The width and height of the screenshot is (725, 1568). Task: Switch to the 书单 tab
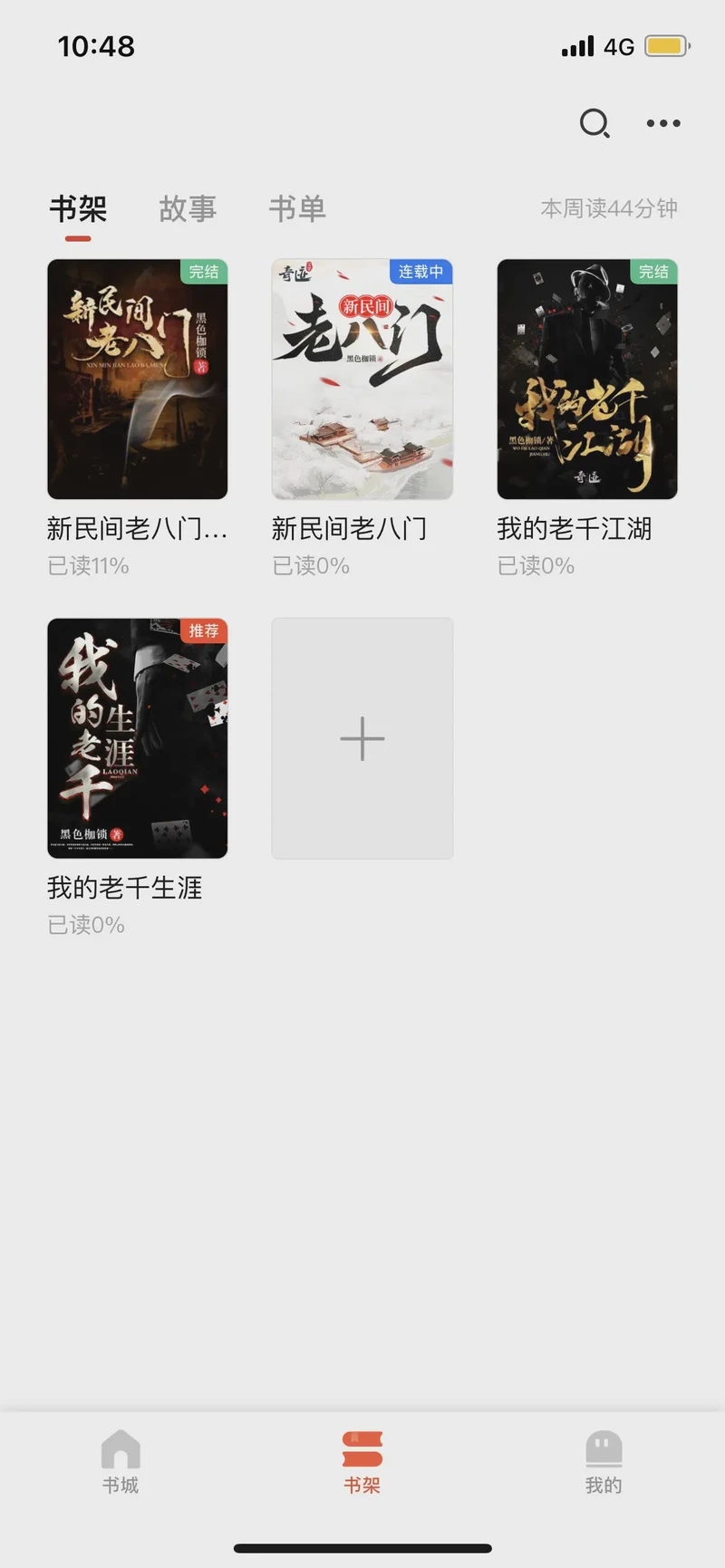[296, 209]
